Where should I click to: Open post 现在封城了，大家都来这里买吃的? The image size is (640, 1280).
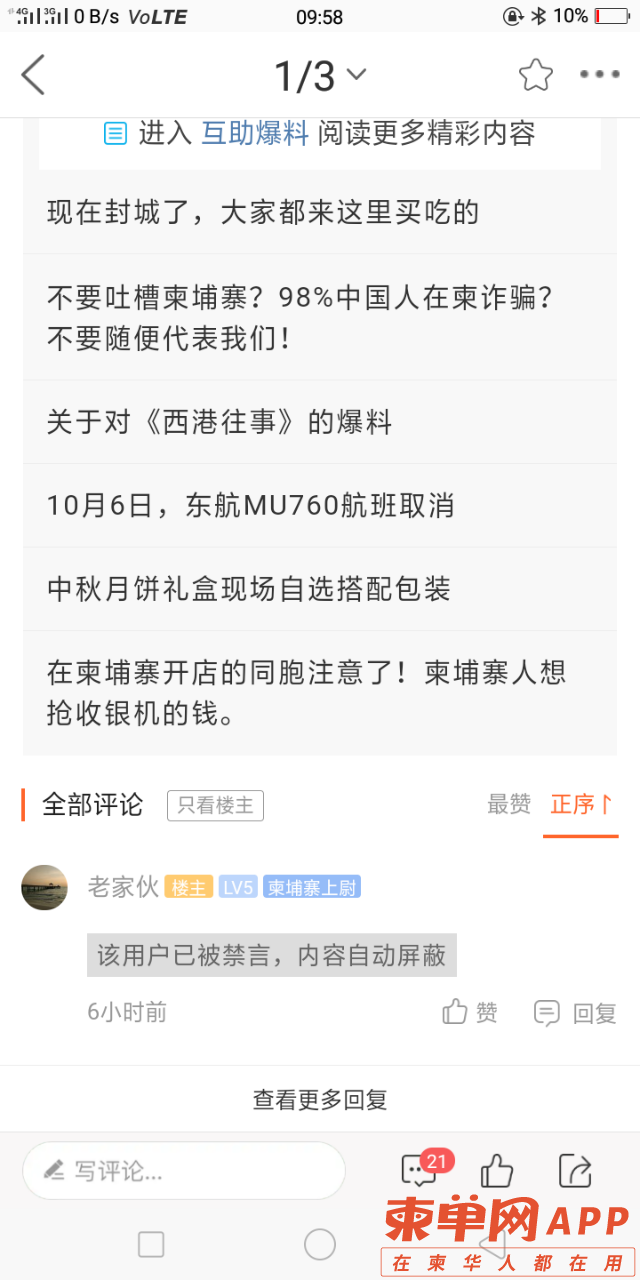click(263, 212)
